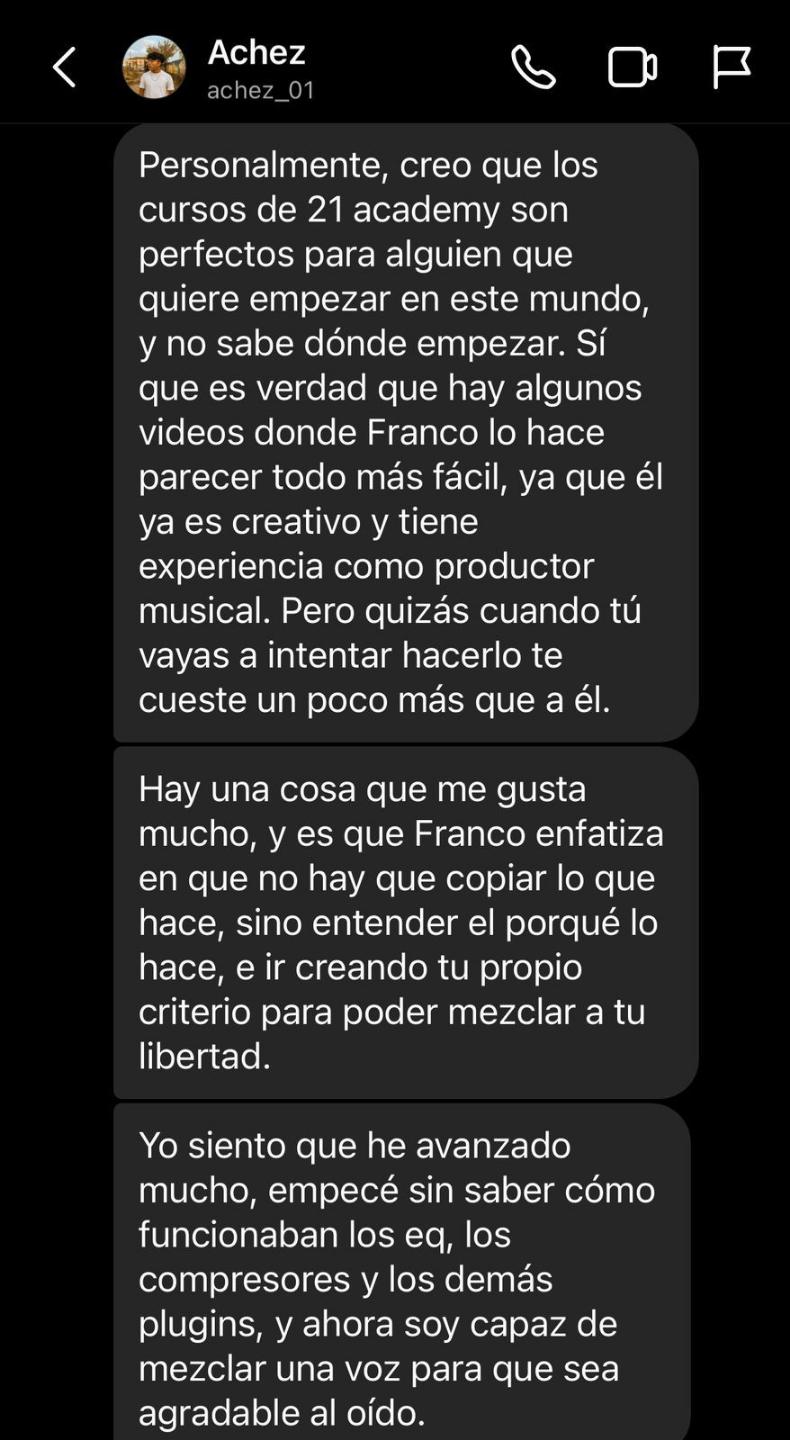Open the achez_01 profile name
Viewport: 790px width, 1440px height.
pyautogui.click(x=260, y=90)
